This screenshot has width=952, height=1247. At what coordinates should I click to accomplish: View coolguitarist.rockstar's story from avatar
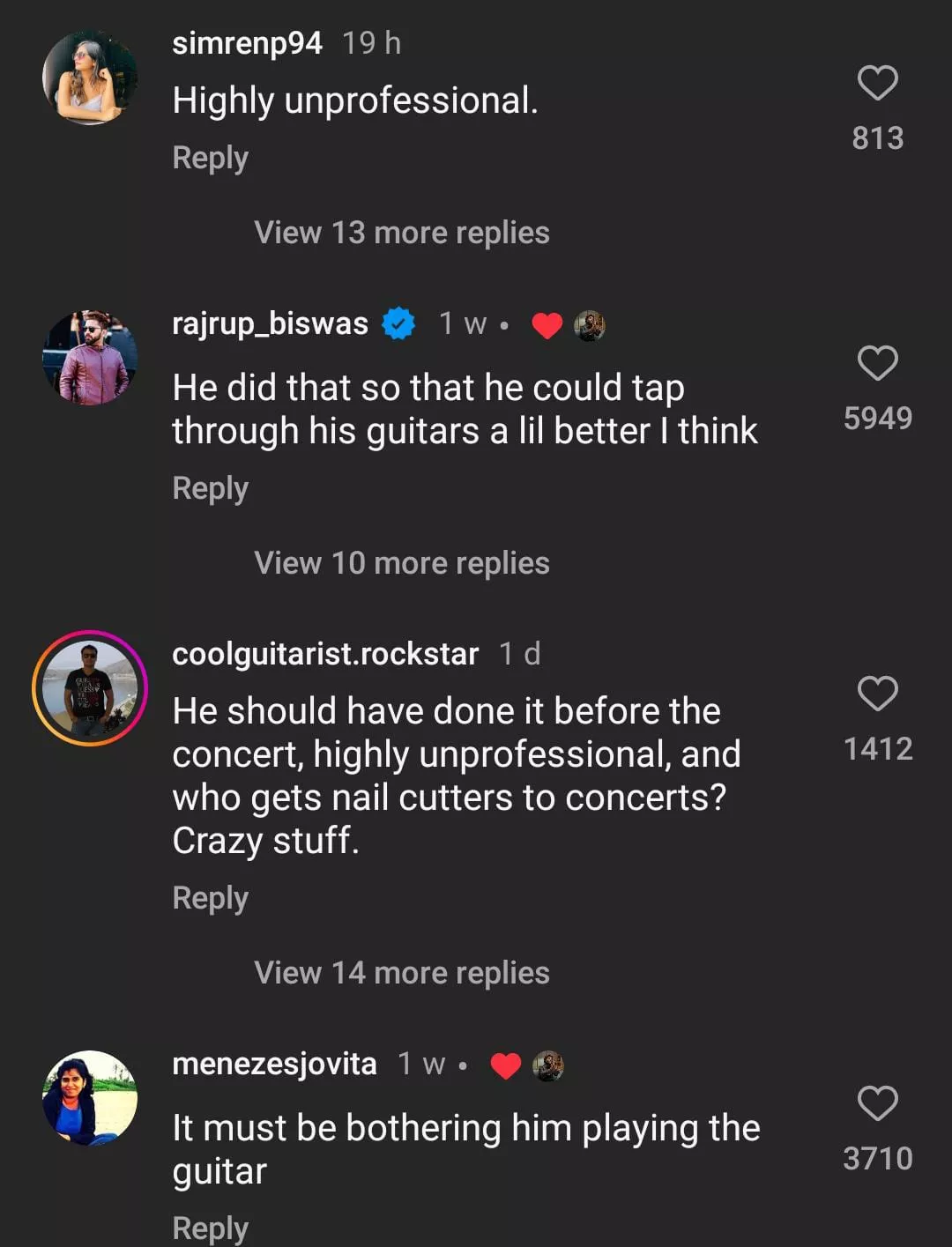pyautogui.click(x=90, y=688)
